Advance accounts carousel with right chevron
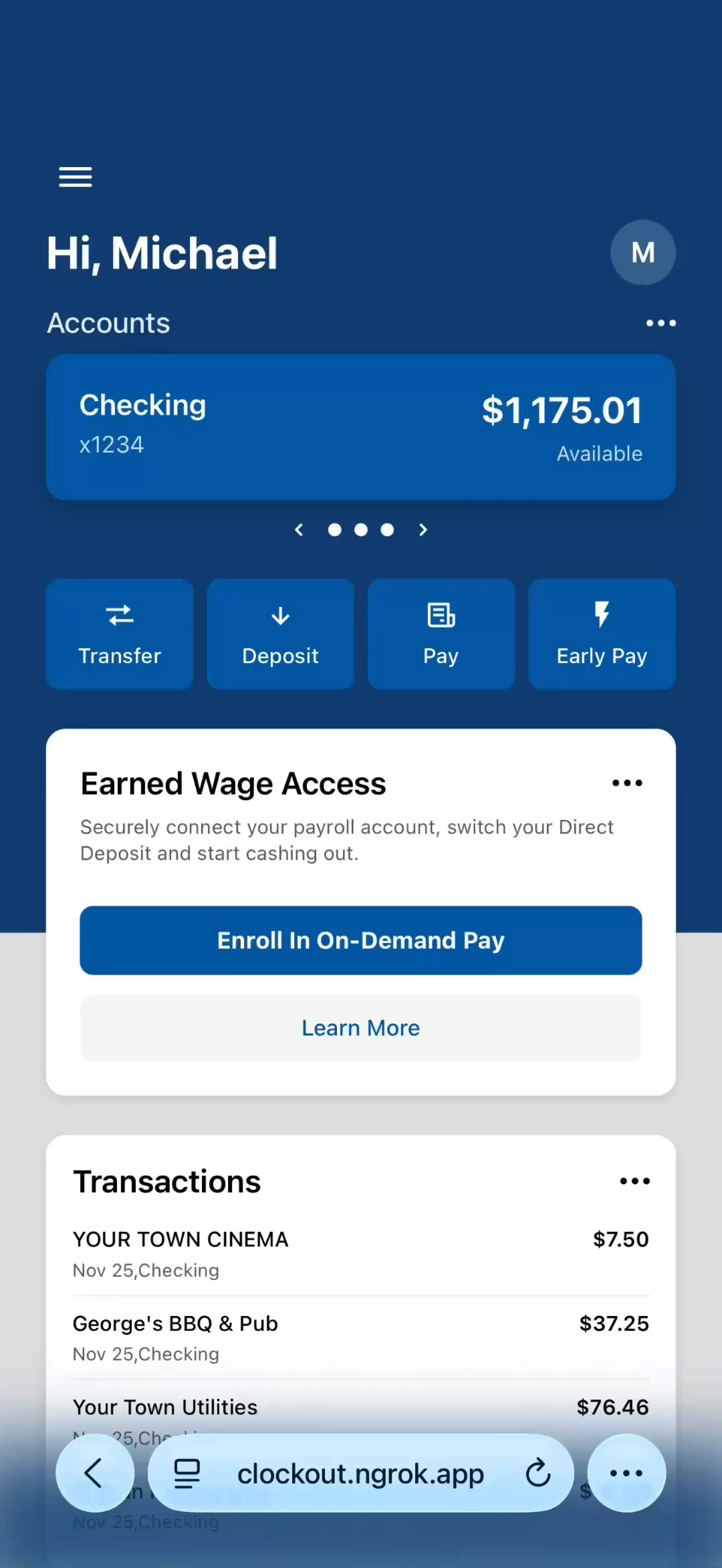 [x=423, y=529]
